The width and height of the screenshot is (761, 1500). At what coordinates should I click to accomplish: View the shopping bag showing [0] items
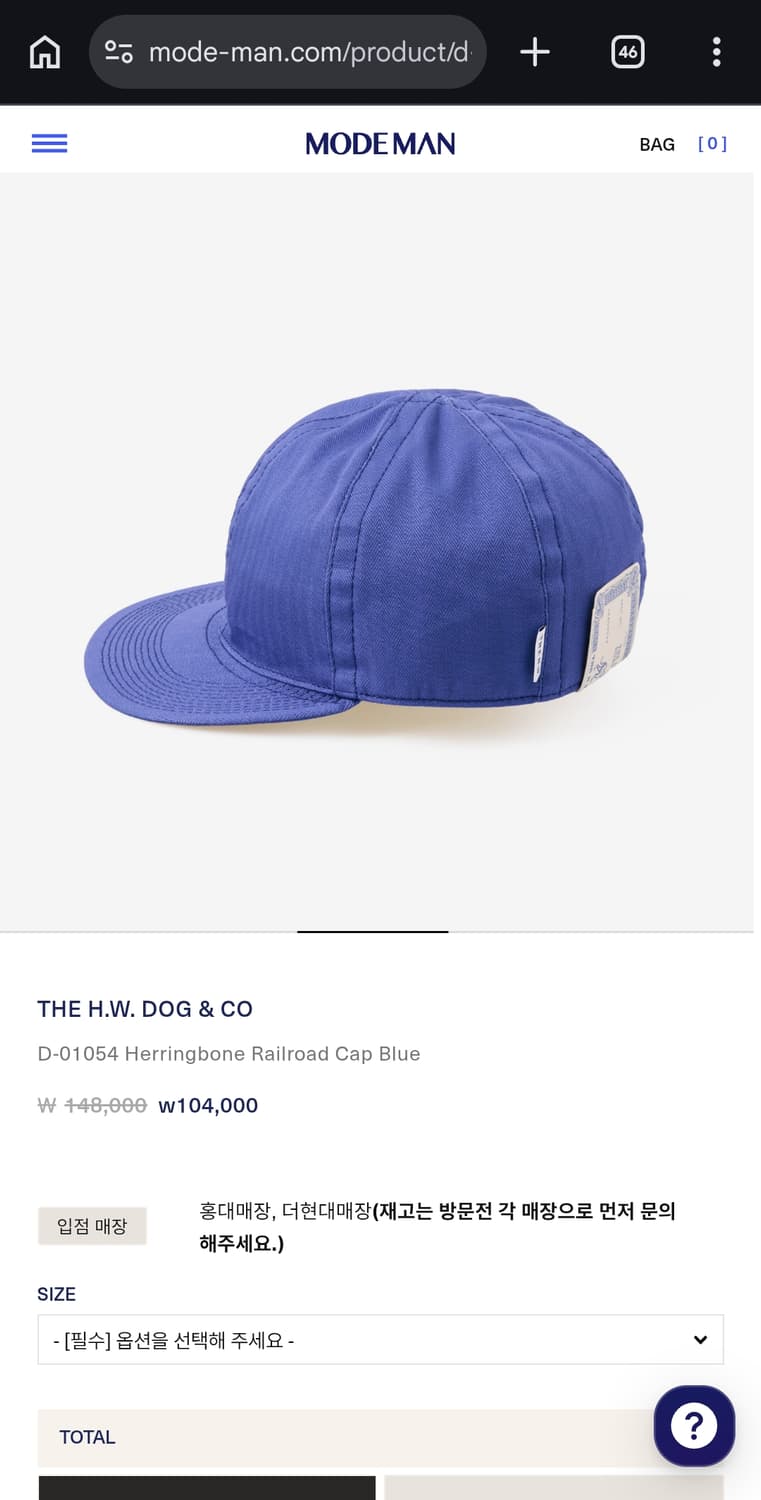click(681, 144)
